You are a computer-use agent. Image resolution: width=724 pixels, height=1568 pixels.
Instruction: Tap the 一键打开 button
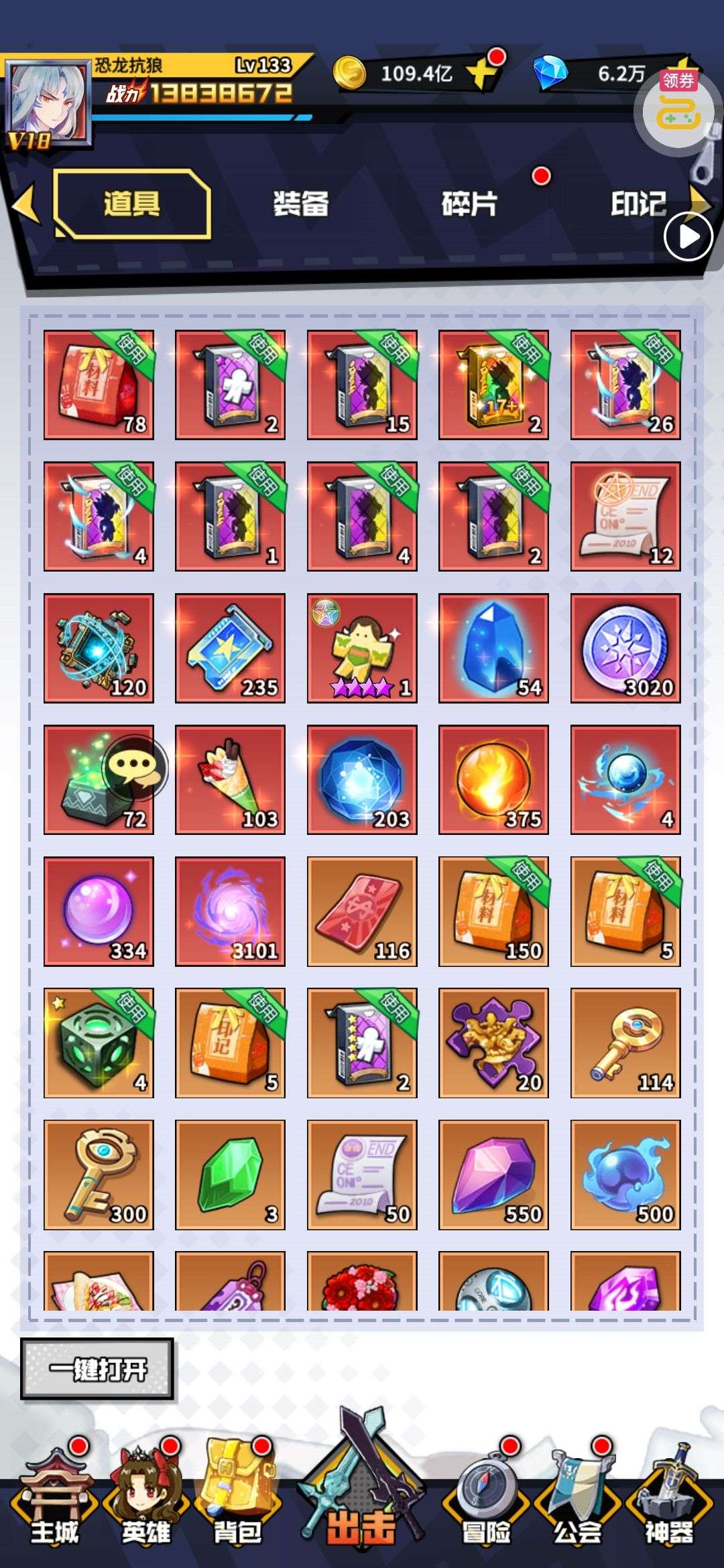coord(98,1369)
